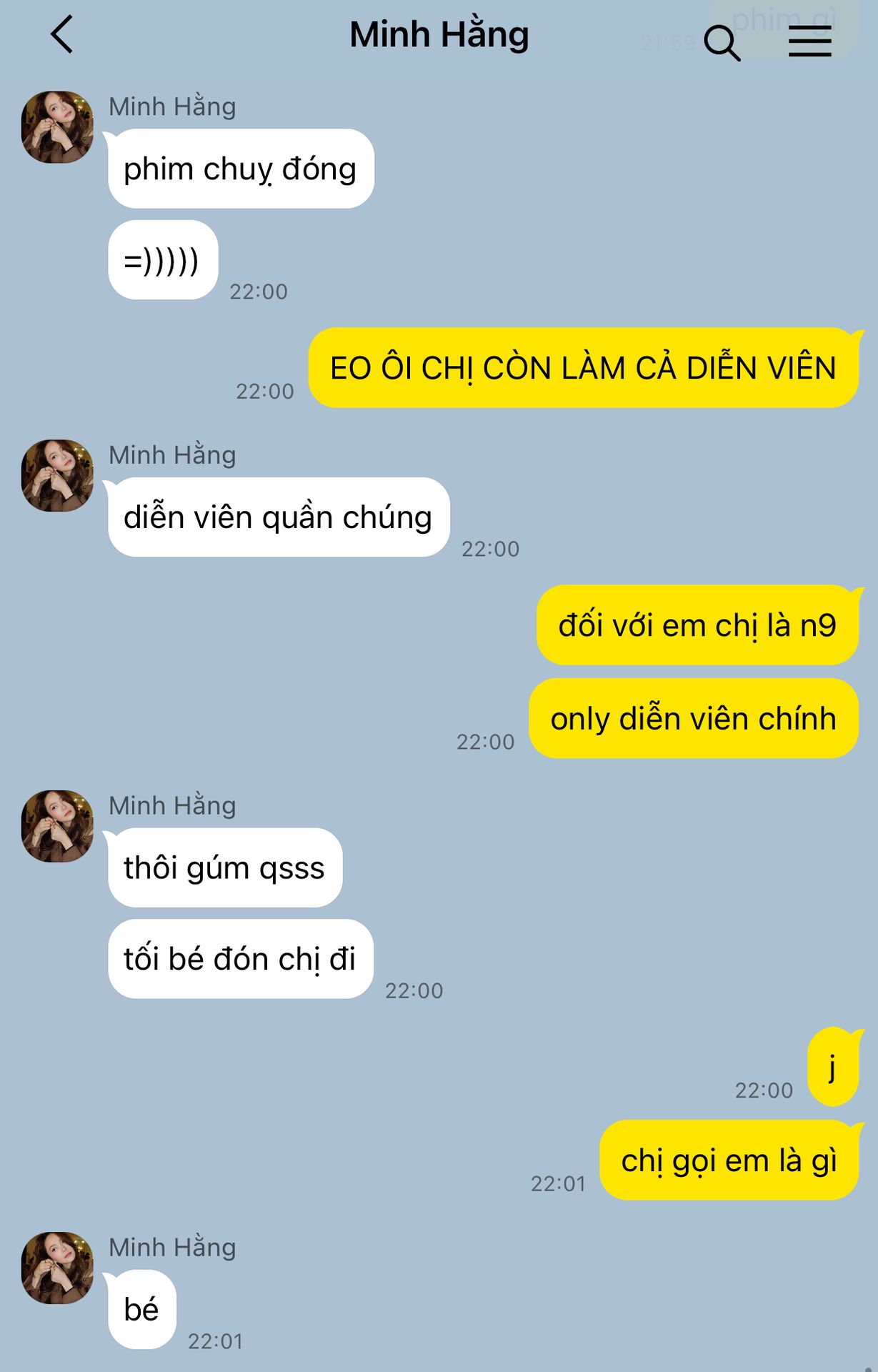
Task: View Minh Hằng's profile photo by 'thôi gúm qsss'
Action: [x=57, y=826]
